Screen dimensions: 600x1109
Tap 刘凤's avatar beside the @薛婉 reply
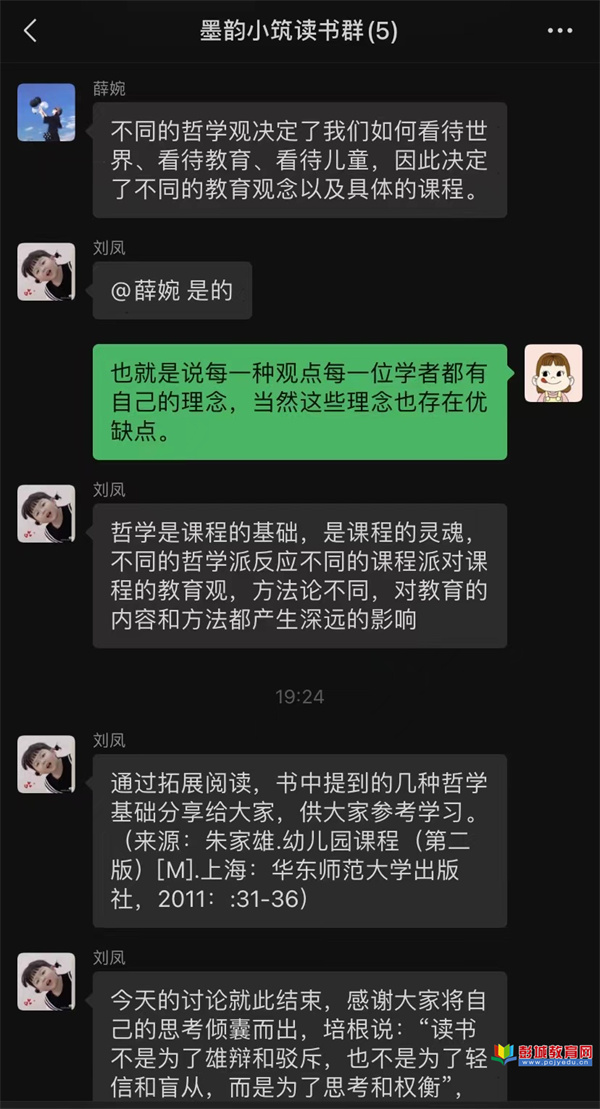click(x=46, y=272)
